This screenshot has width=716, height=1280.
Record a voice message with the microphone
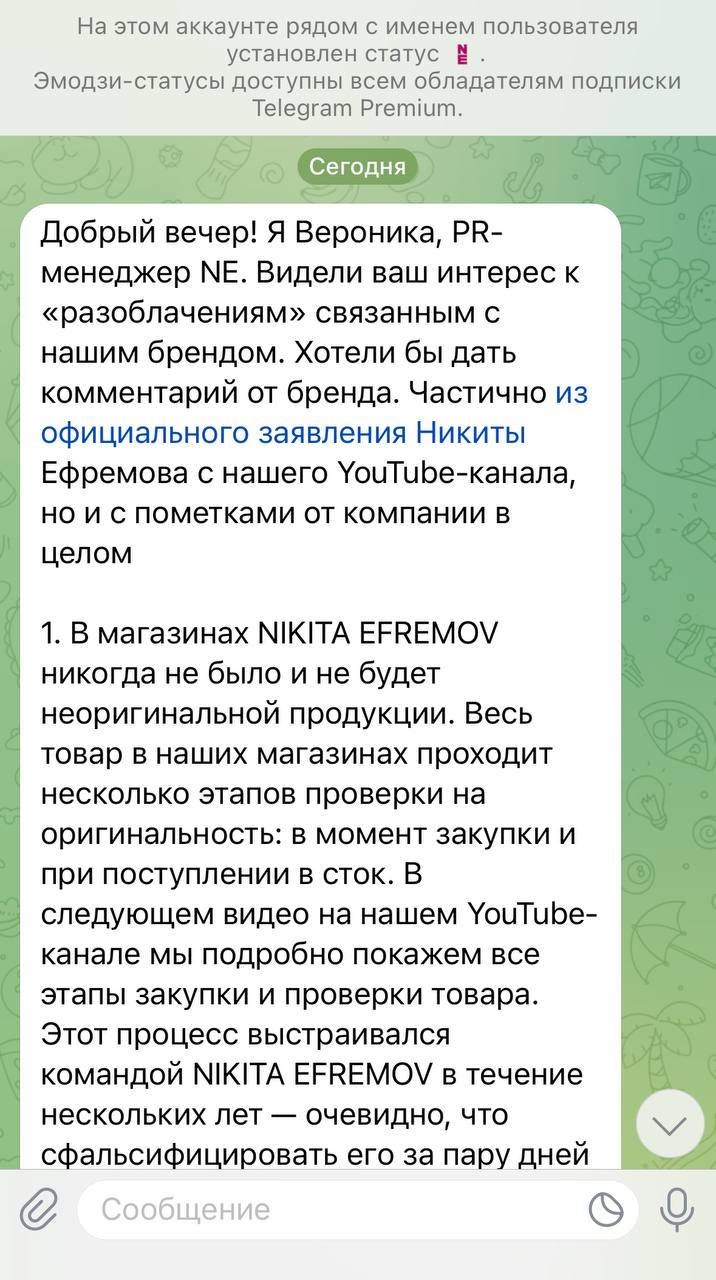pos(677,1210)
